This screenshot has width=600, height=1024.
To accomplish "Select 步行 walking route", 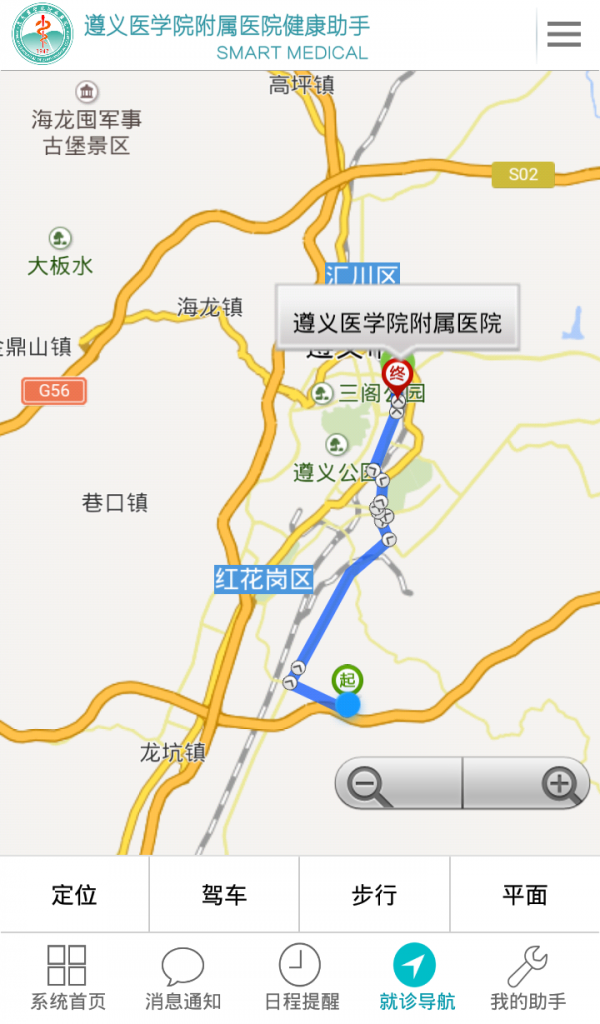I will tap(374, 895).
